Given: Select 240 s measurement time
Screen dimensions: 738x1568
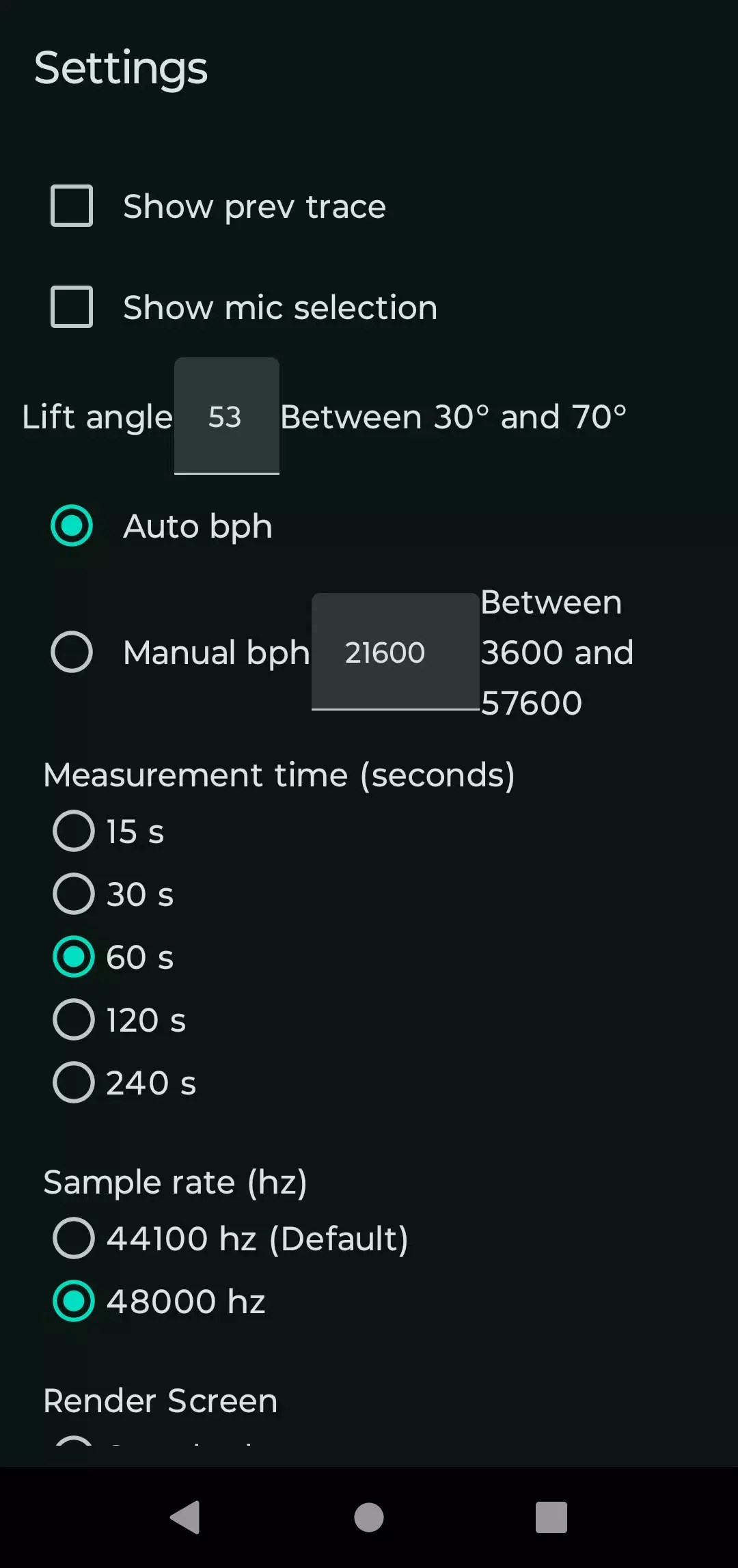Looking at the screenshot, I should (x=73, y=1082).
